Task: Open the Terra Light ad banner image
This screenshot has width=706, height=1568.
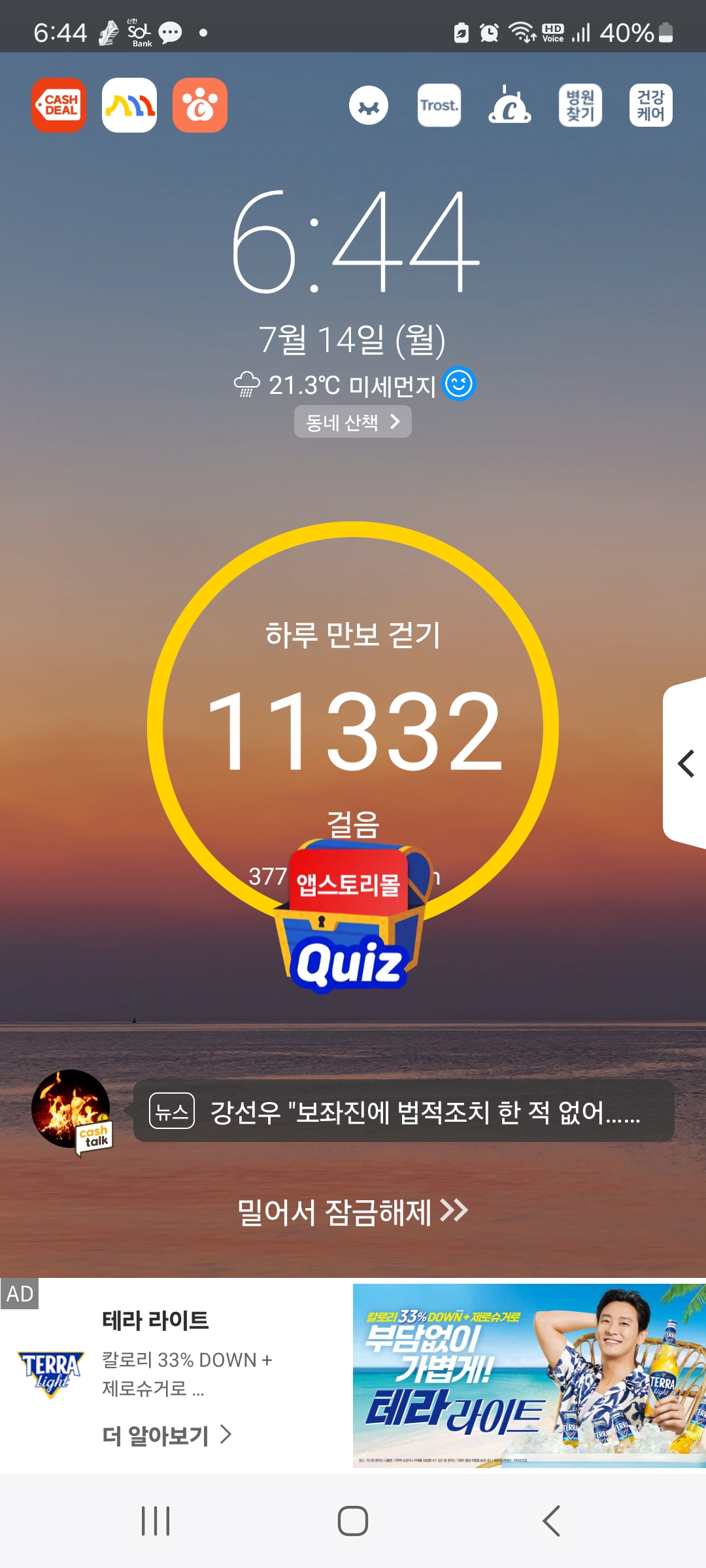Action: pos(529,1375)
